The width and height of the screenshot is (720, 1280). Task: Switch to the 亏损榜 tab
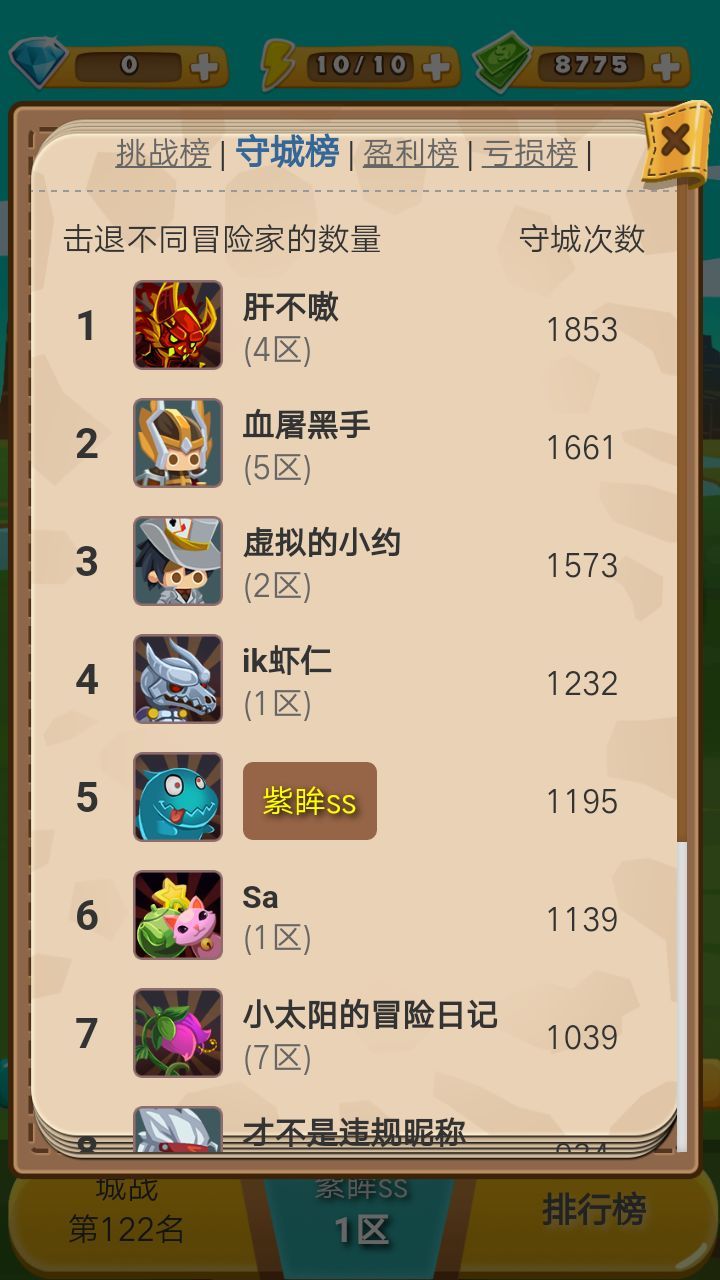pos(529,153)
